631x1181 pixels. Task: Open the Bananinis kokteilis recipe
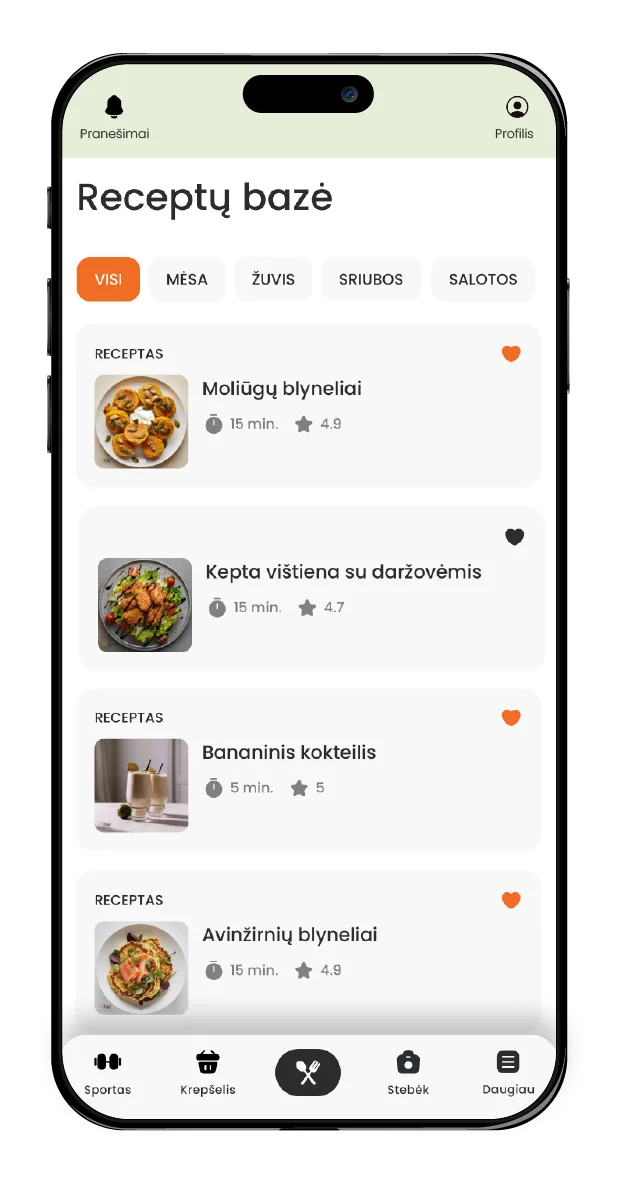point(289,752)
